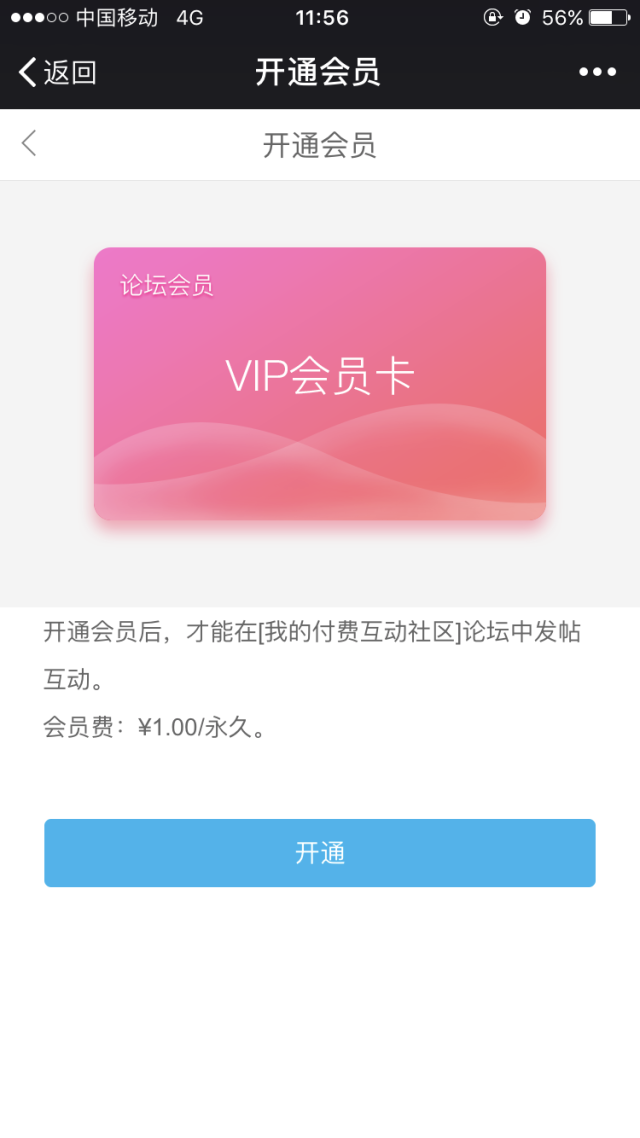
Task: Tap the 返回 back button
Action: click(x=57, y=73)
